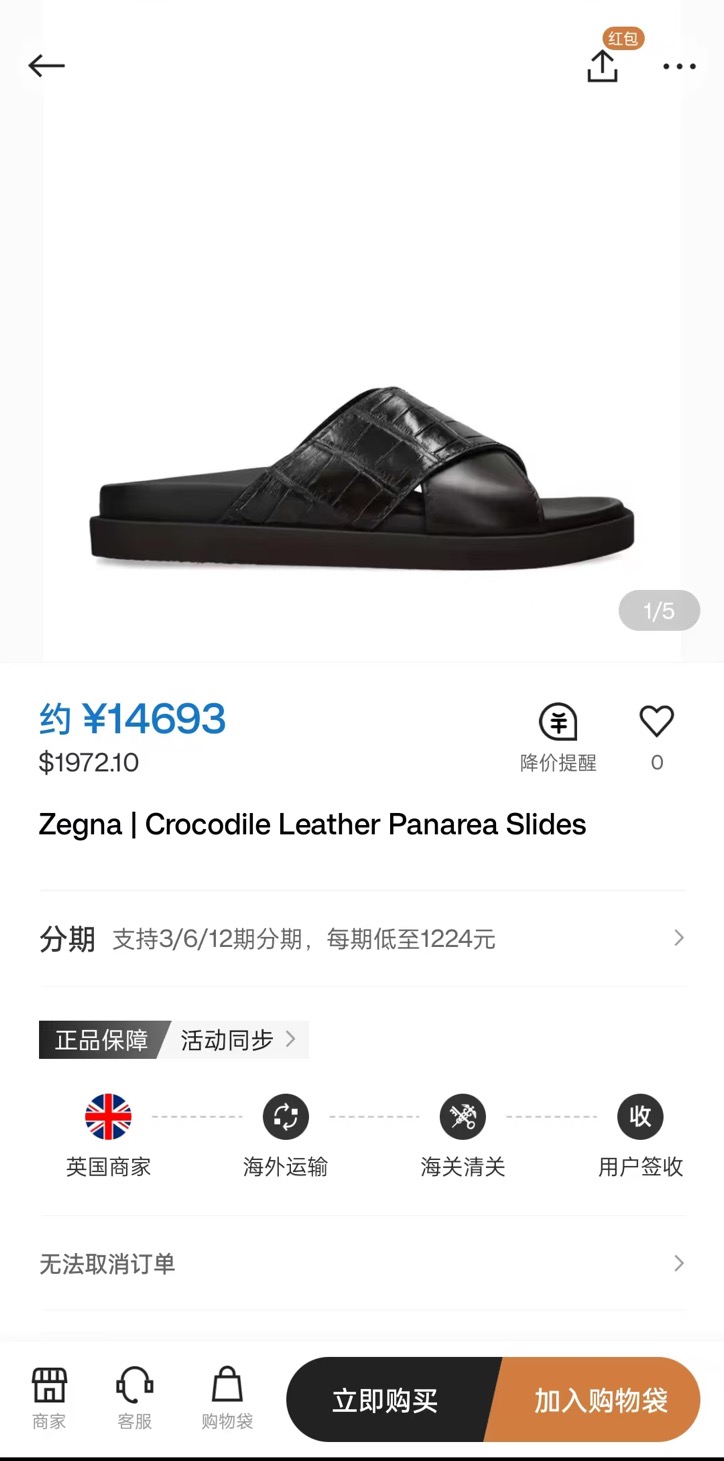Open the 商家 store from the bottom bar
The height and width of the screenshot is (1461, 724).
click(49, 1397)
